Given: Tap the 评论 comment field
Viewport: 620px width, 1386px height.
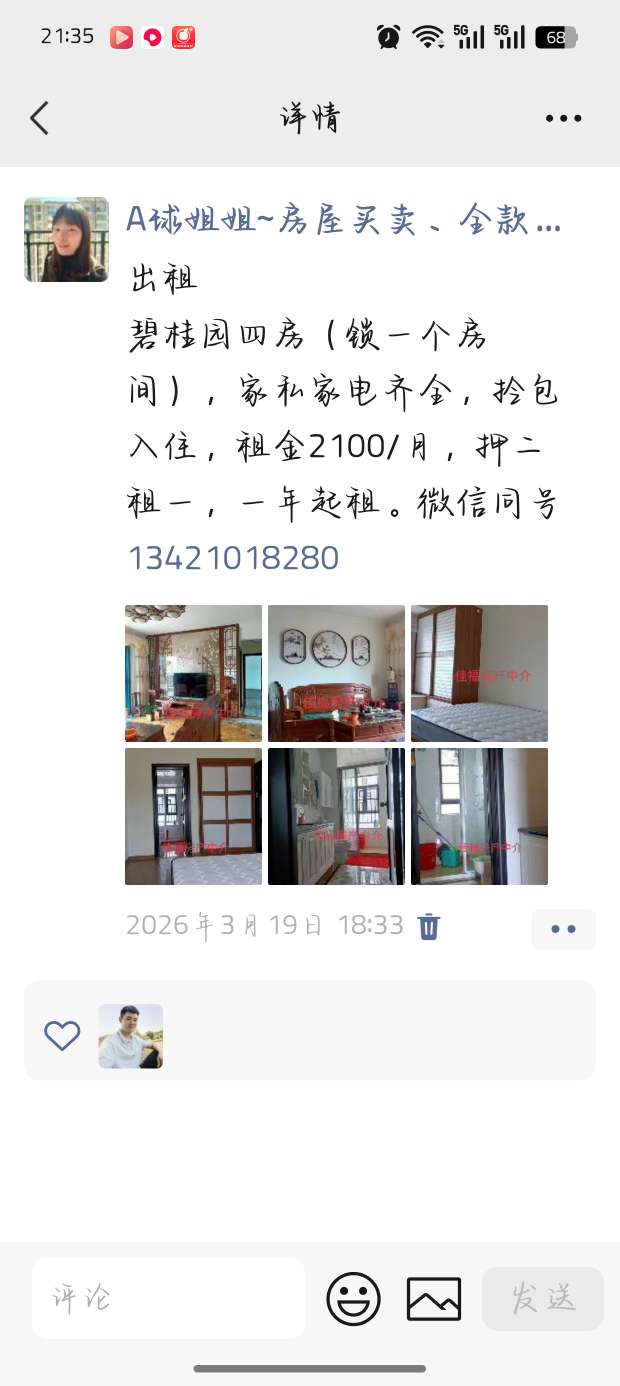Looking at the screenshot, I should tap(168, 1298).
